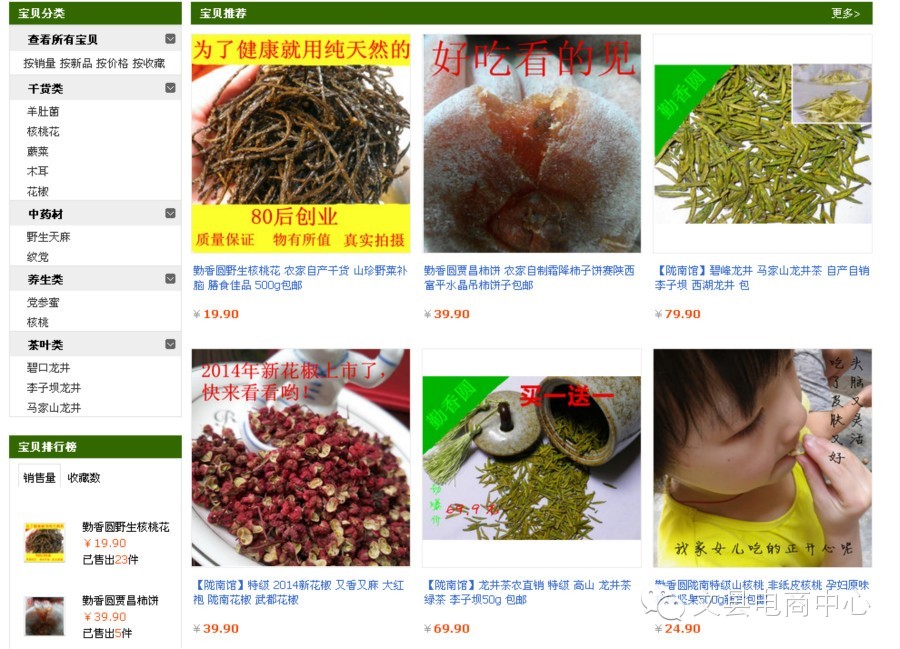Open 查看所有宝贝 category
900x649 pixels.
(63, 40)
